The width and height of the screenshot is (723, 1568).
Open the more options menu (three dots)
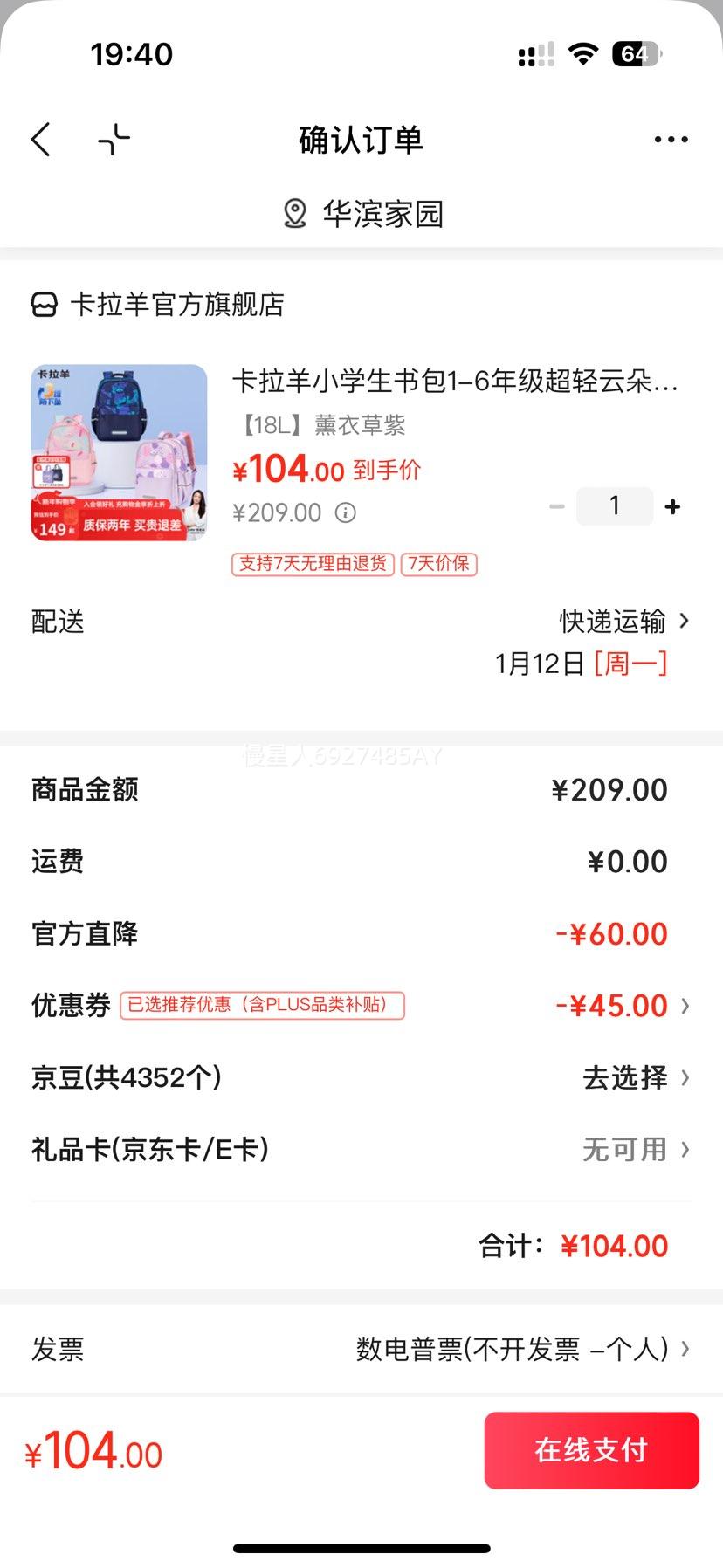click(x=671, y=139)
